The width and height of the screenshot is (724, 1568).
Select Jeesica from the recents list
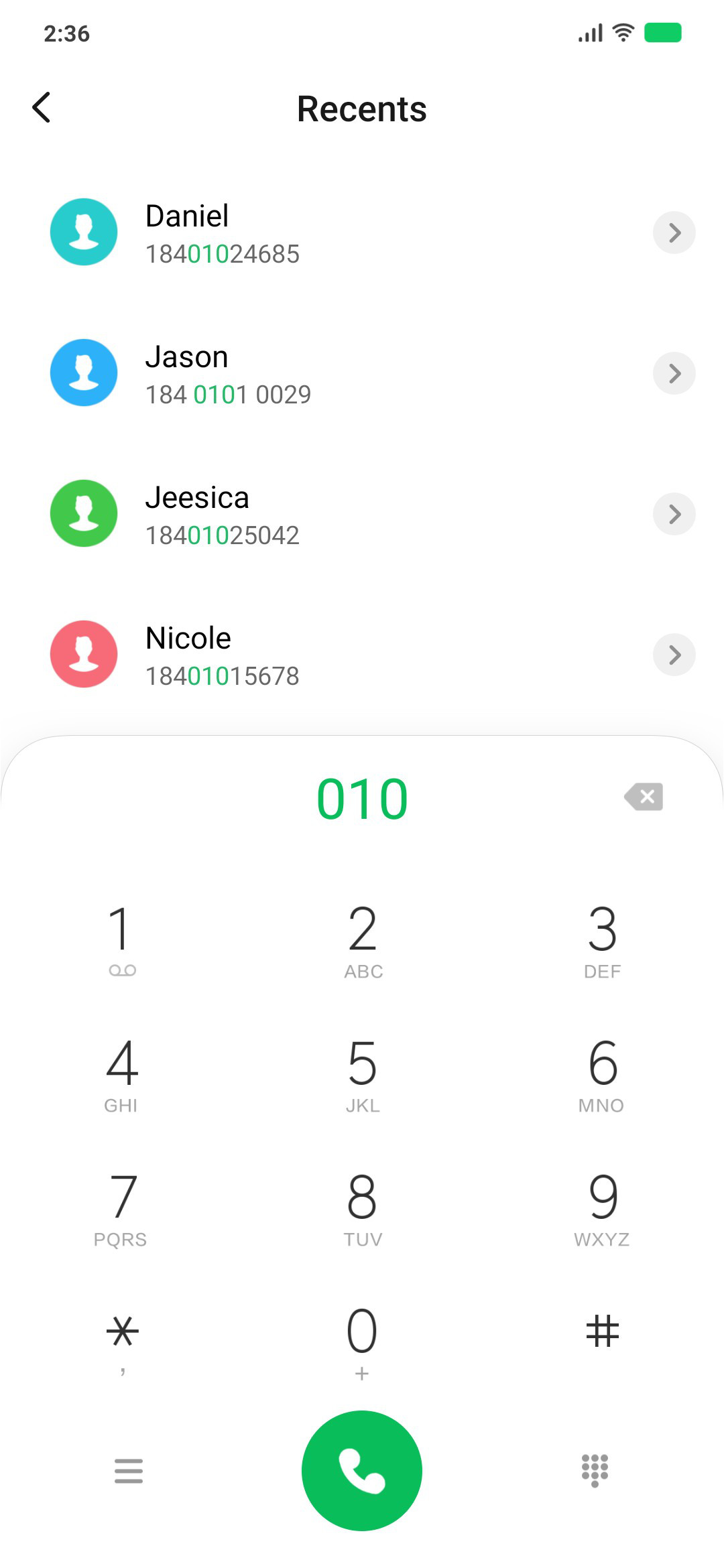362,514
